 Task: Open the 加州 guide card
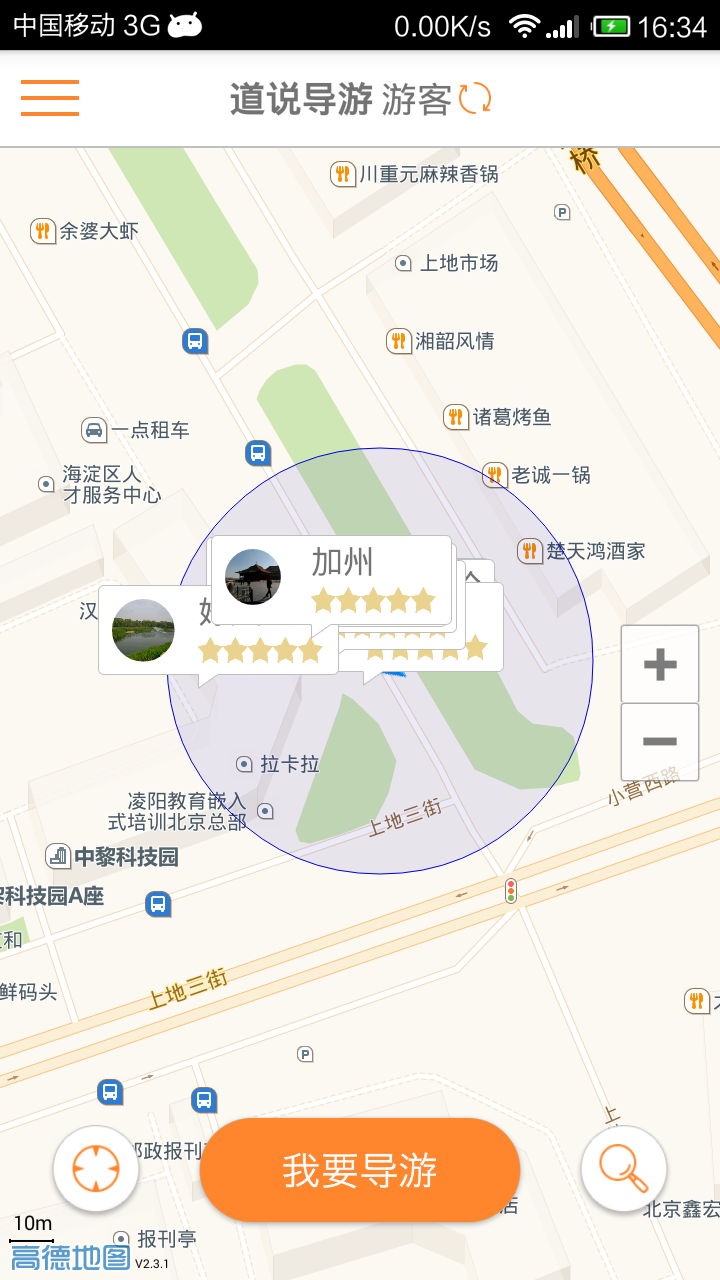pos(330,578)
